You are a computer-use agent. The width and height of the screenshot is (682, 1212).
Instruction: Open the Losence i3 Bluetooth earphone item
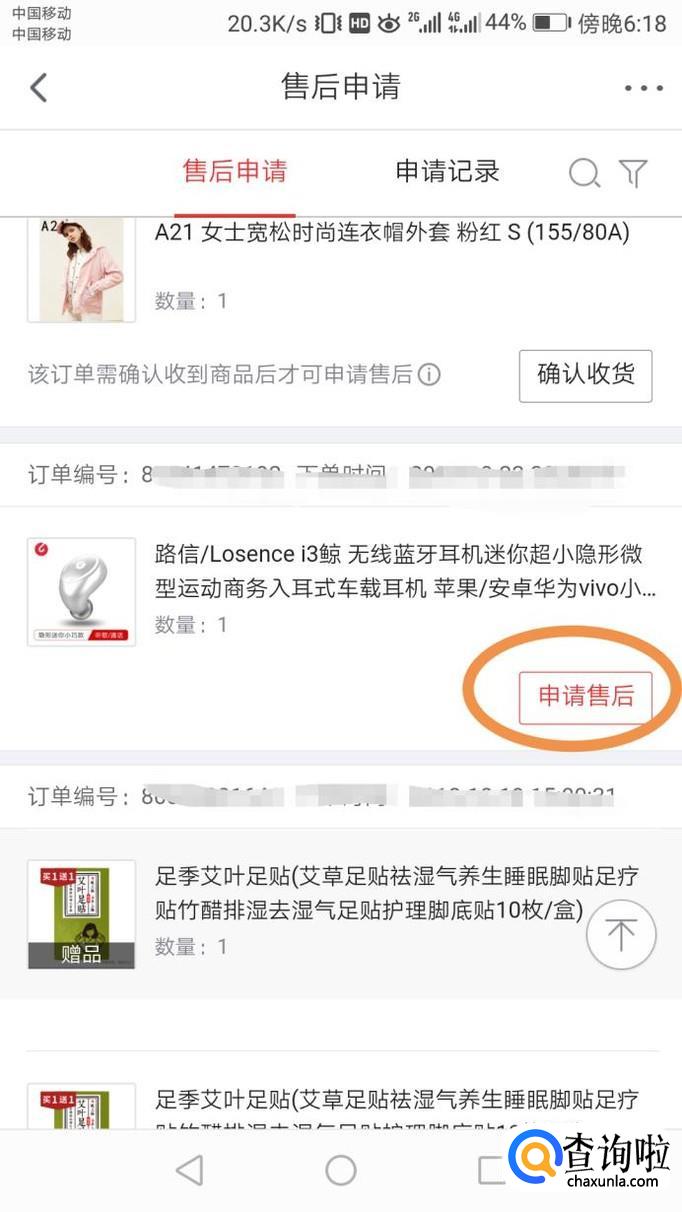[x=405, y=571]
